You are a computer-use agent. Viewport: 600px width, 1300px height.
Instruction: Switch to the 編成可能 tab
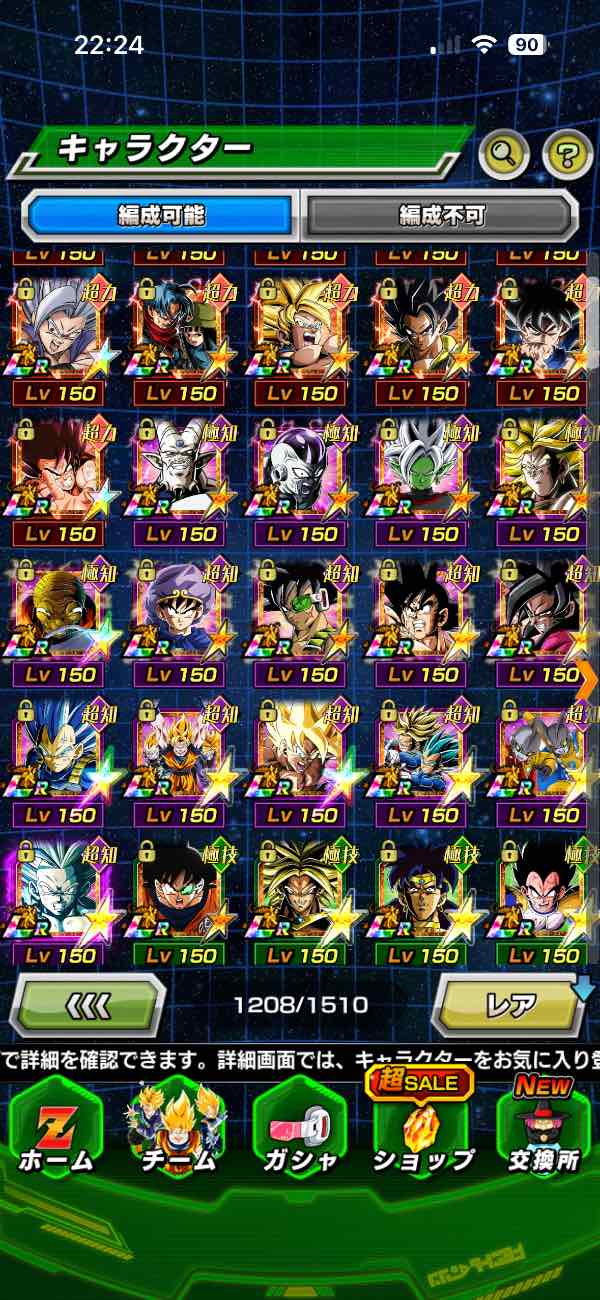click(x=161, y=214)
